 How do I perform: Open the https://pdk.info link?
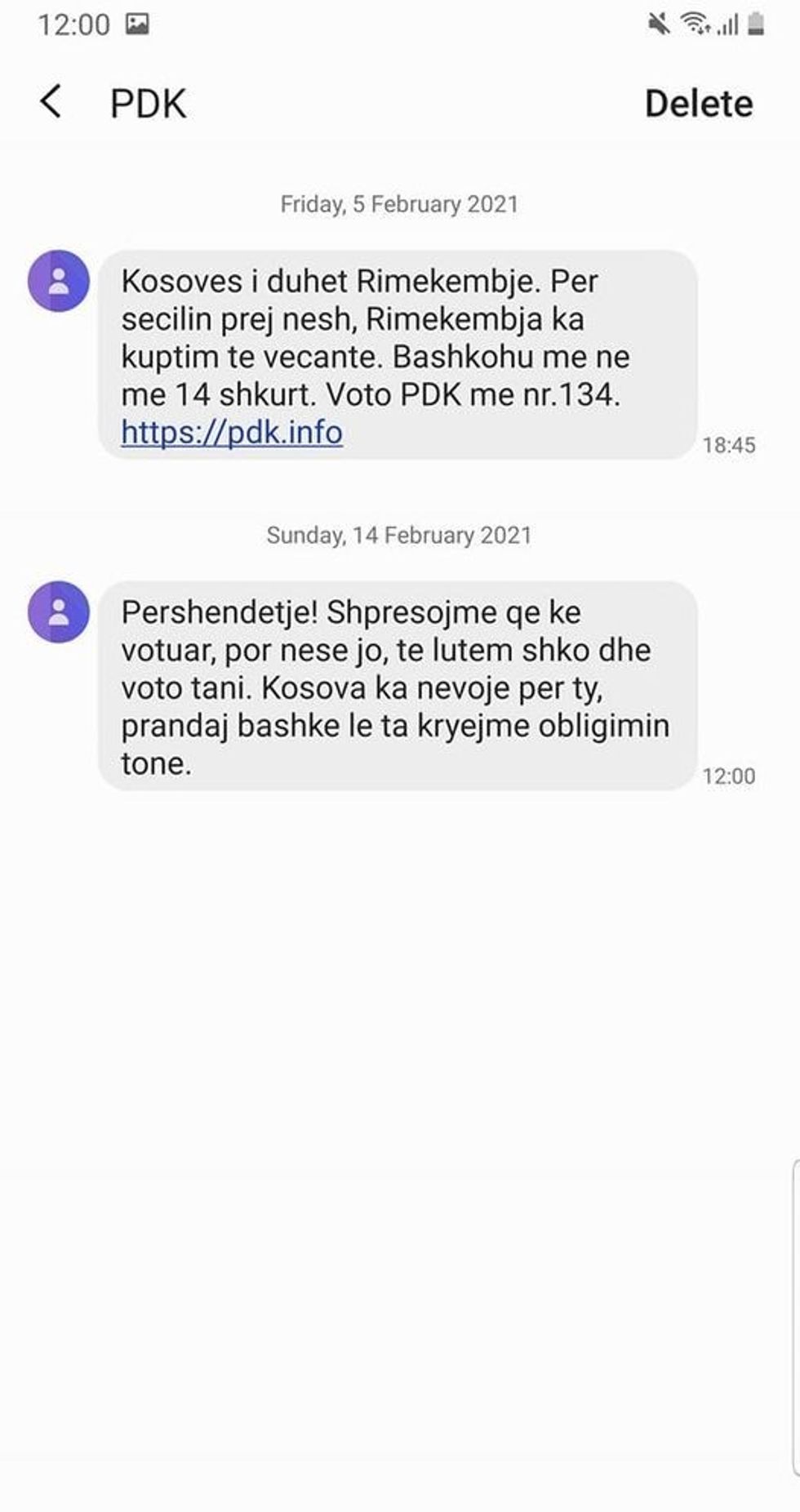pyautogui.click(x=231, y=433)
